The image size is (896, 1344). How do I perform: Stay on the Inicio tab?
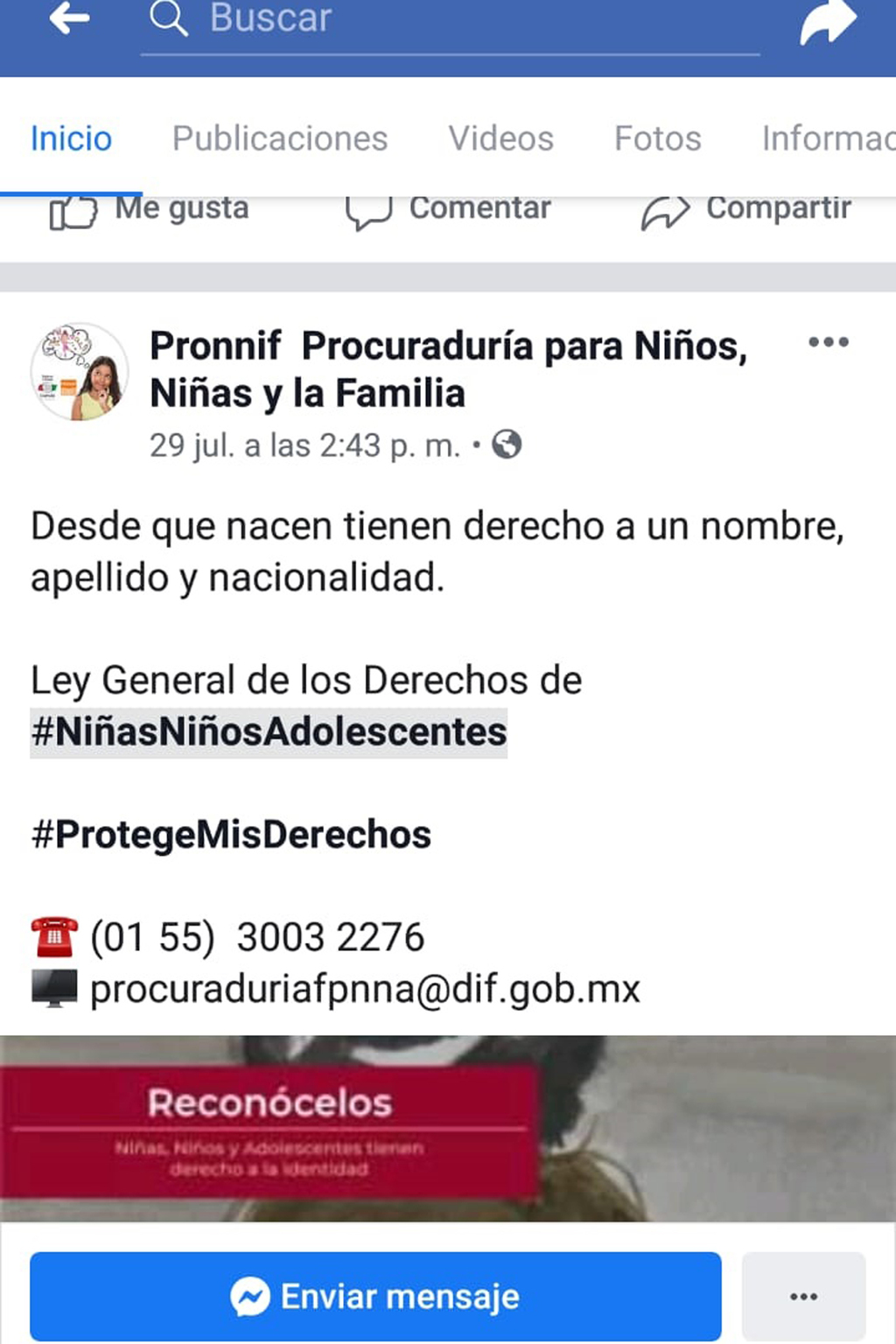click(71, 138)
